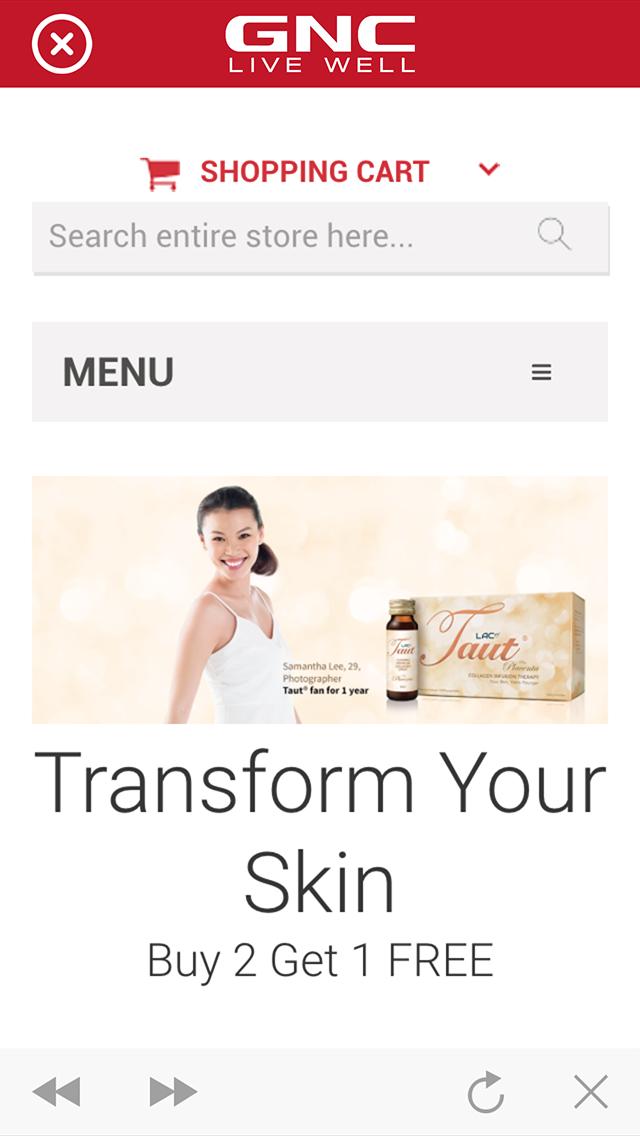The height and width of the screenshot is (1136, 640).
Task: Dismiss the bottom browser toolbar
Action: click(x=590, y=1092)
